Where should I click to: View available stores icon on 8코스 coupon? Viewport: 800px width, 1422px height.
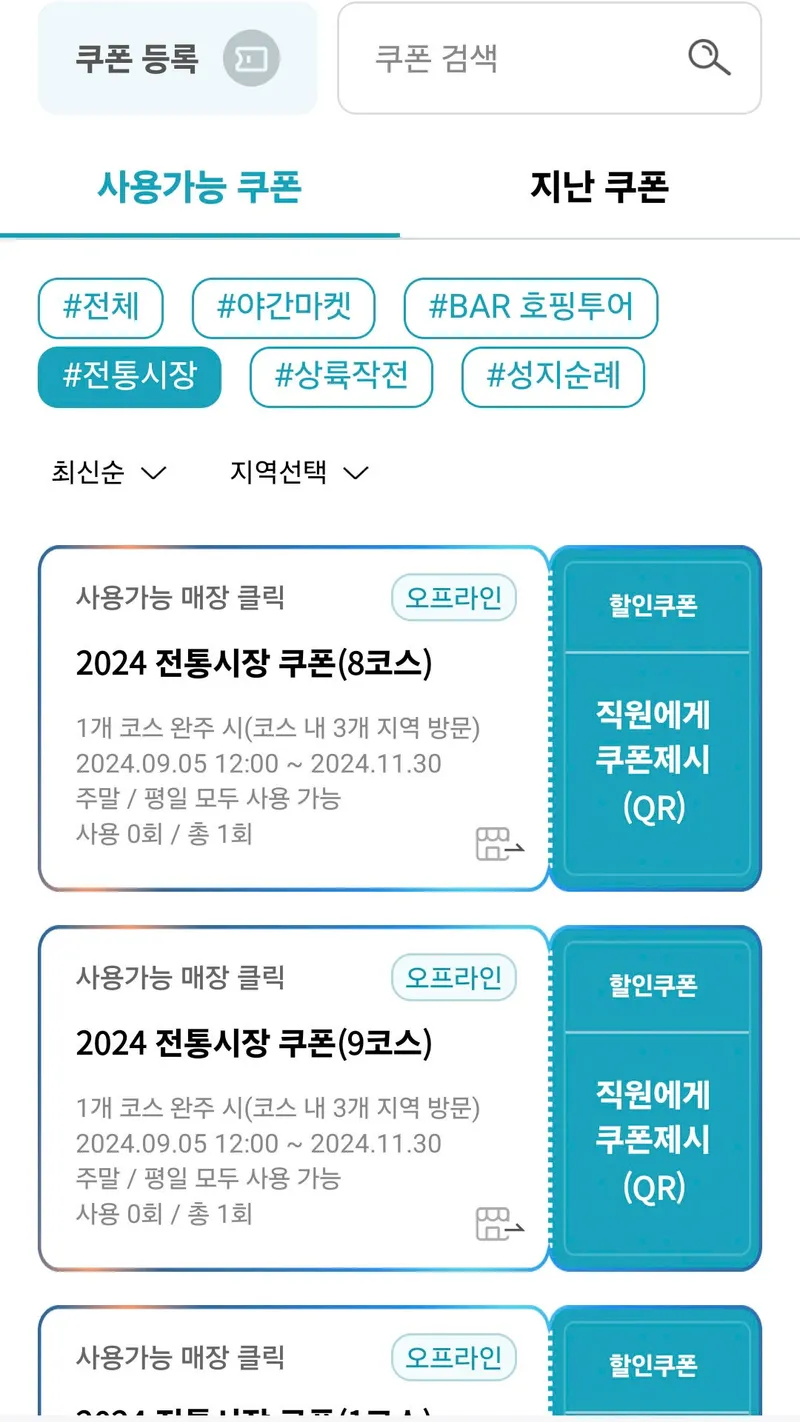tap(499, 845)
